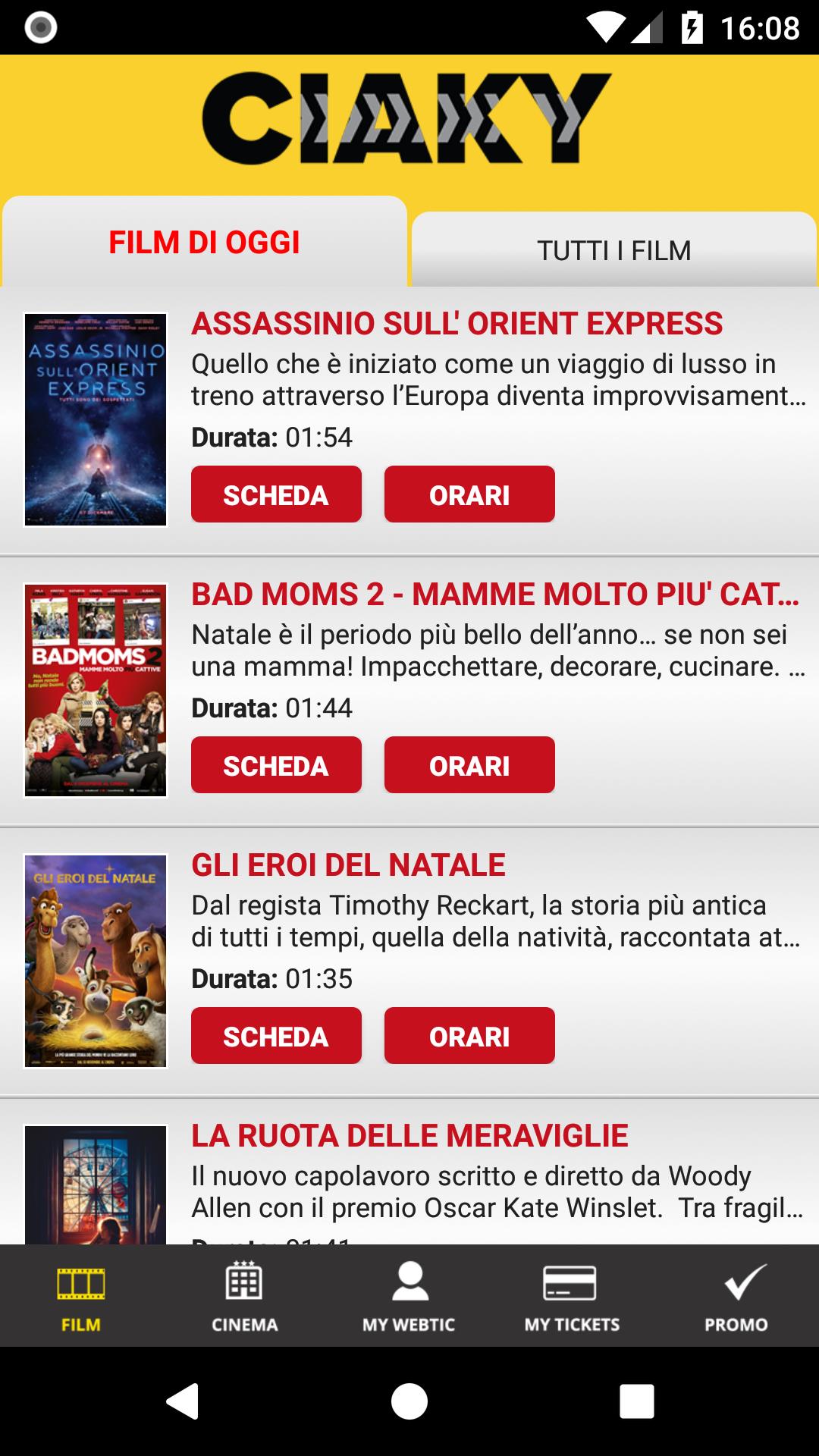Open the Assassinio sull'Orient Express poster
The width and height of the screenshot is (819, 1456).
96,419
